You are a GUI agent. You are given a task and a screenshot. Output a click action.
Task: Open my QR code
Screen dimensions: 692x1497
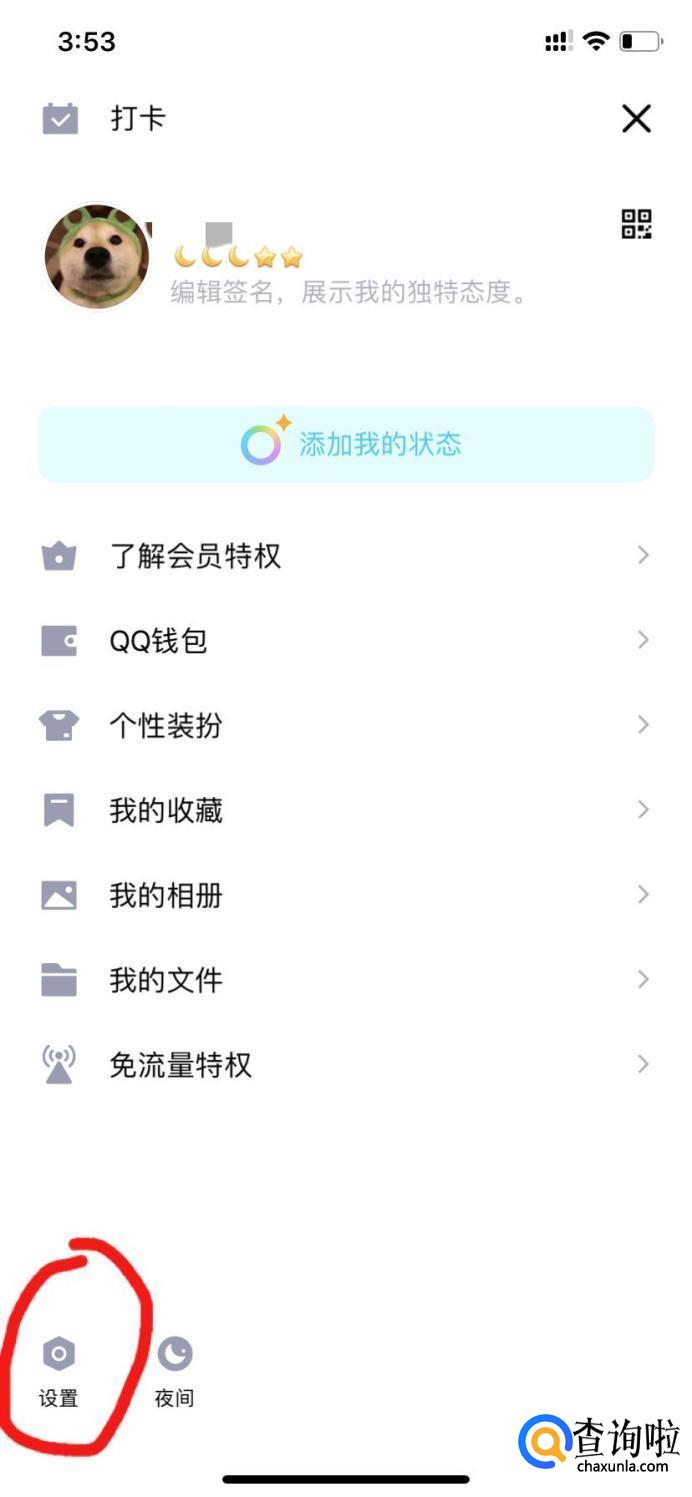coord(636,224)
